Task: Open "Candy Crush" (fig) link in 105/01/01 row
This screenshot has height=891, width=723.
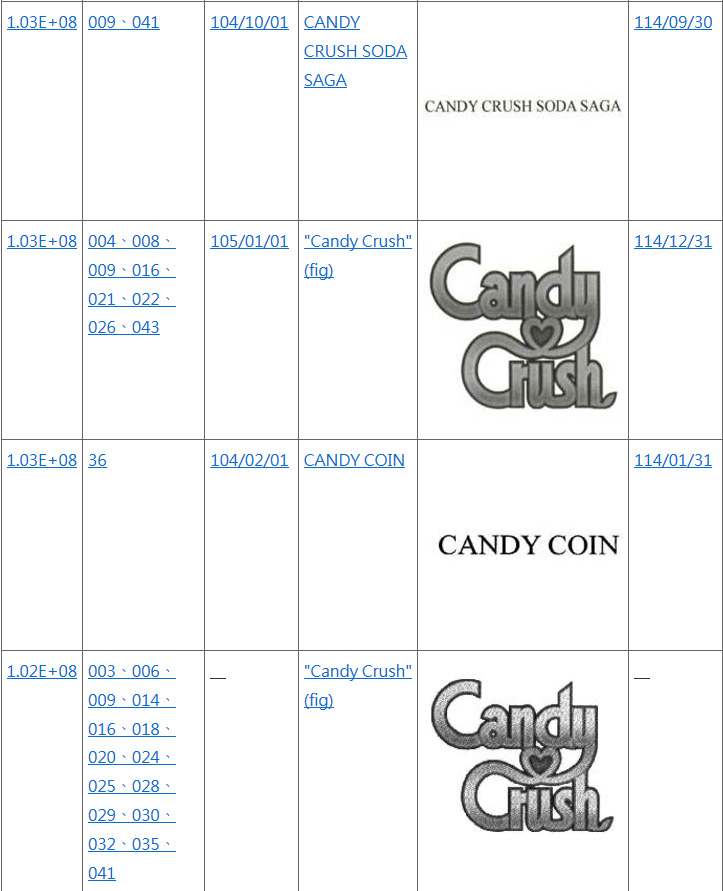Action: pyautogui.click(x=357, y=255)
